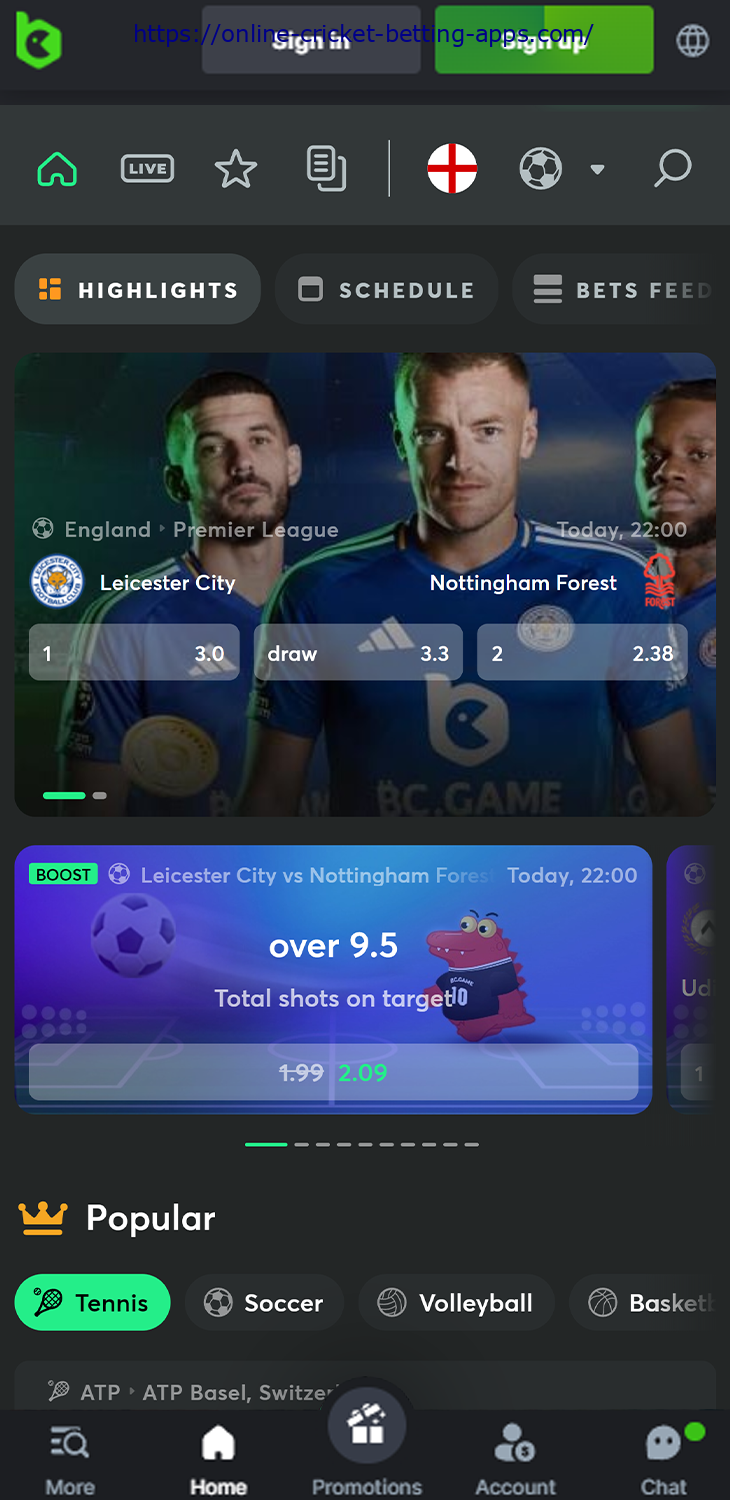The width and height of the screenshot is (730, 1500).
Task: Open the Chat tab
Action: (x=664, y=1460)
